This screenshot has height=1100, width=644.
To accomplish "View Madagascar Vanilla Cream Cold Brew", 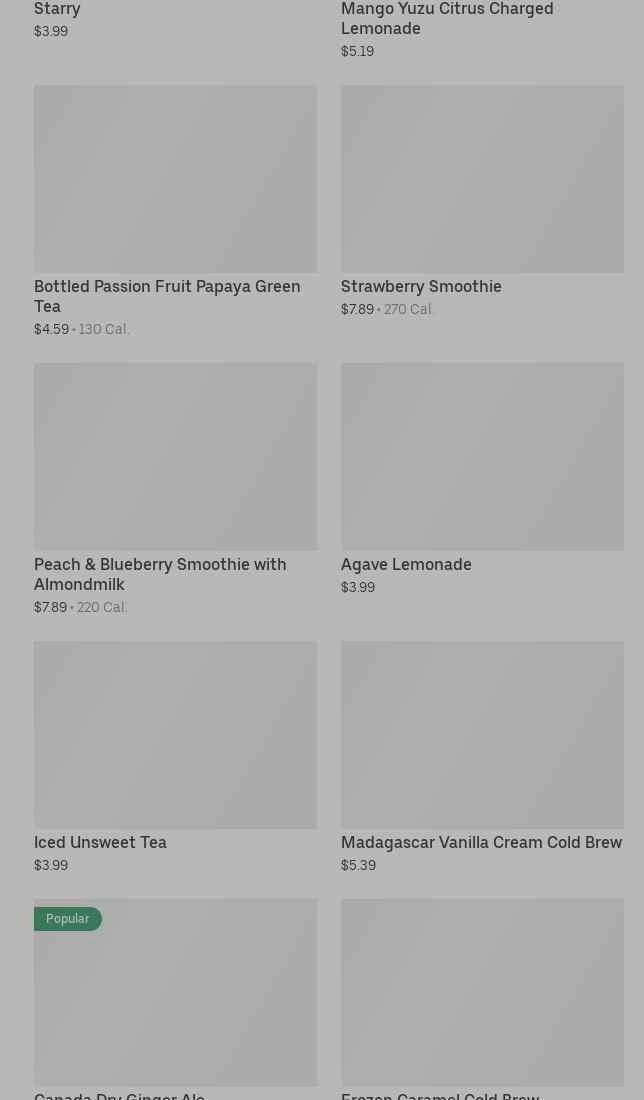I will pyautogui.click(x=481, y=735).
